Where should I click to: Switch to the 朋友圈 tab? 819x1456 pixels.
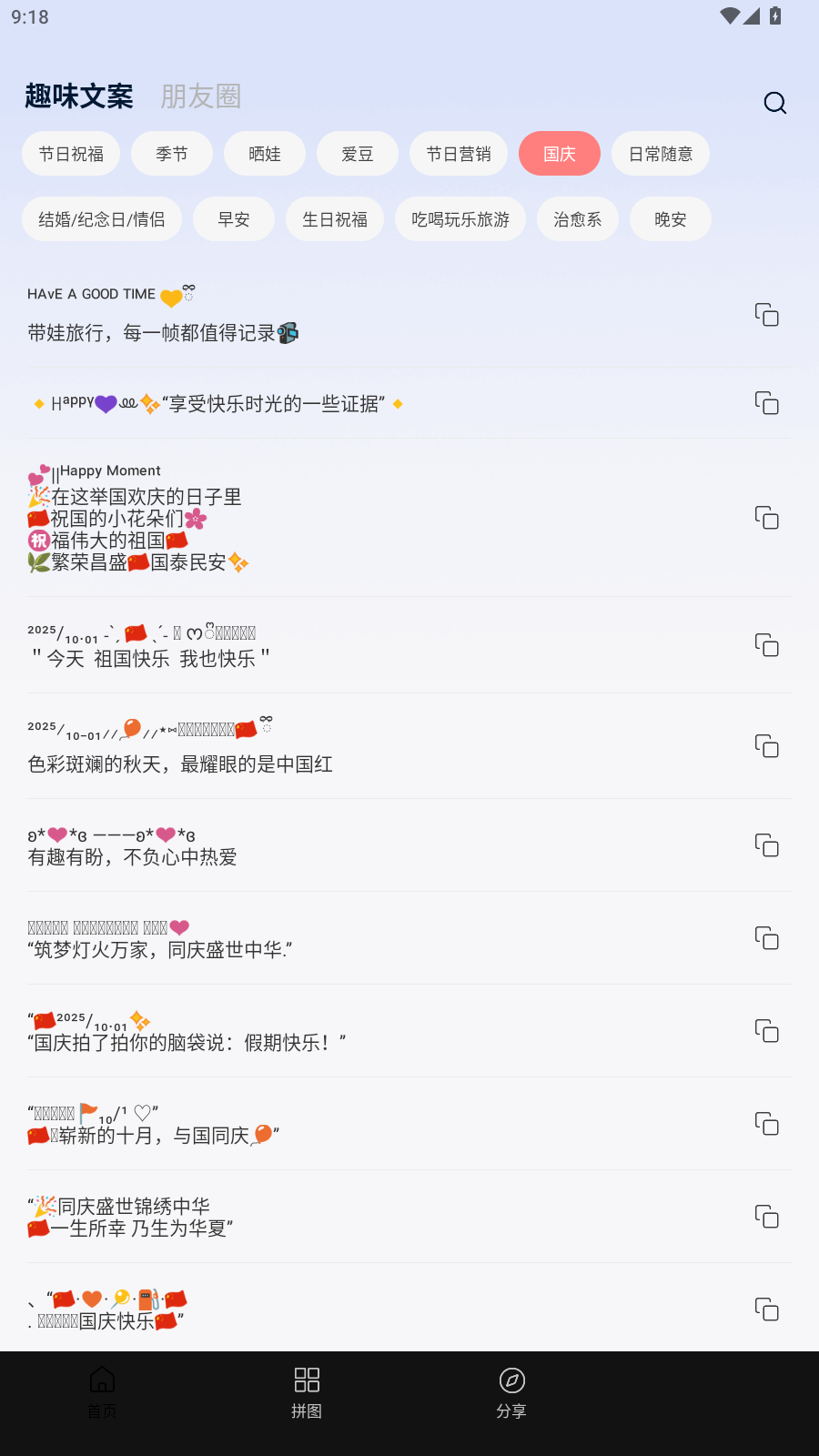tap(200, 96)
